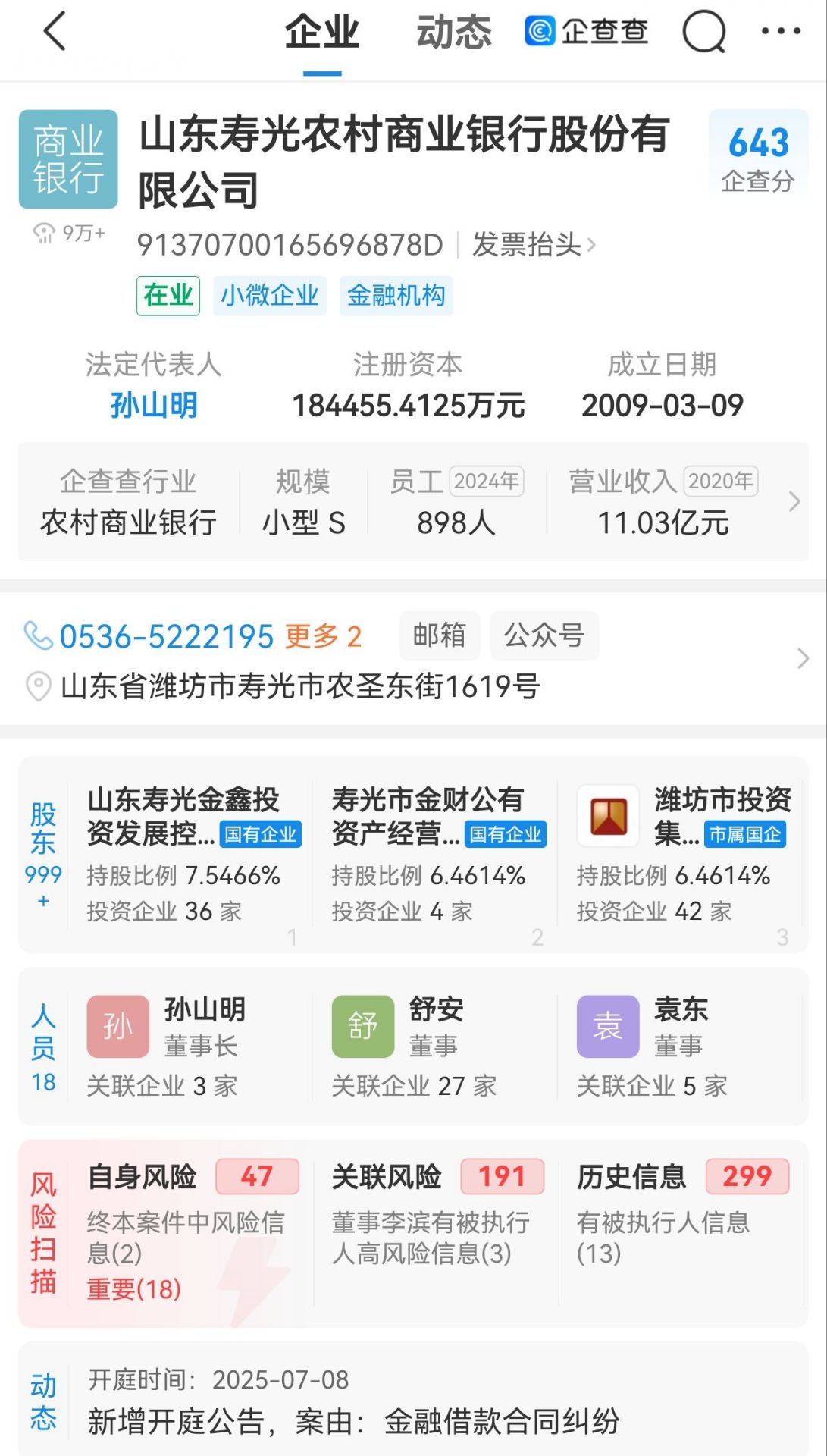Image resolution: width=827 pixels, height=1456 pixels.
Task: Switch to the 动态 tab
Action: click(454, 33)
